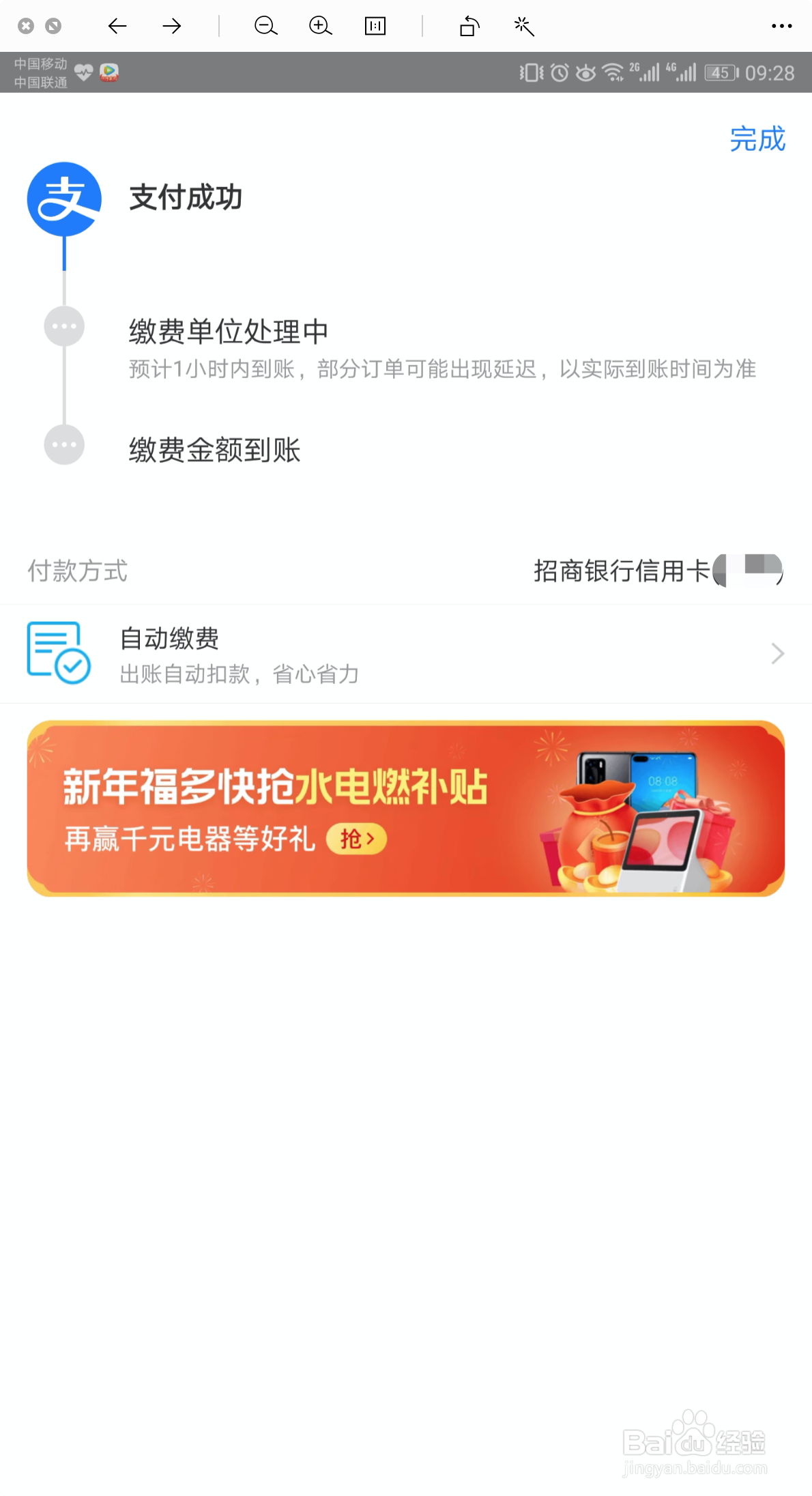The image size is (812, 1496).
Task: Click the Alipay logo icon
Action: point(65,198)
